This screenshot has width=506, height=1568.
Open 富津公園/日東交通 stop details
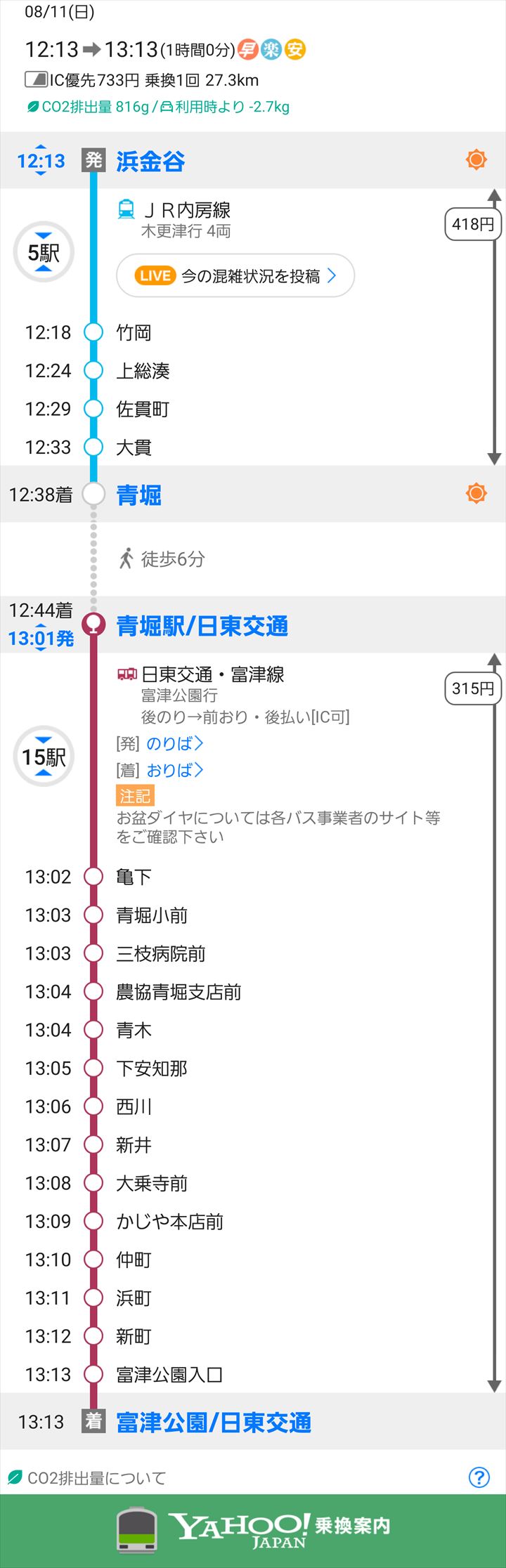click(214, 1422)
